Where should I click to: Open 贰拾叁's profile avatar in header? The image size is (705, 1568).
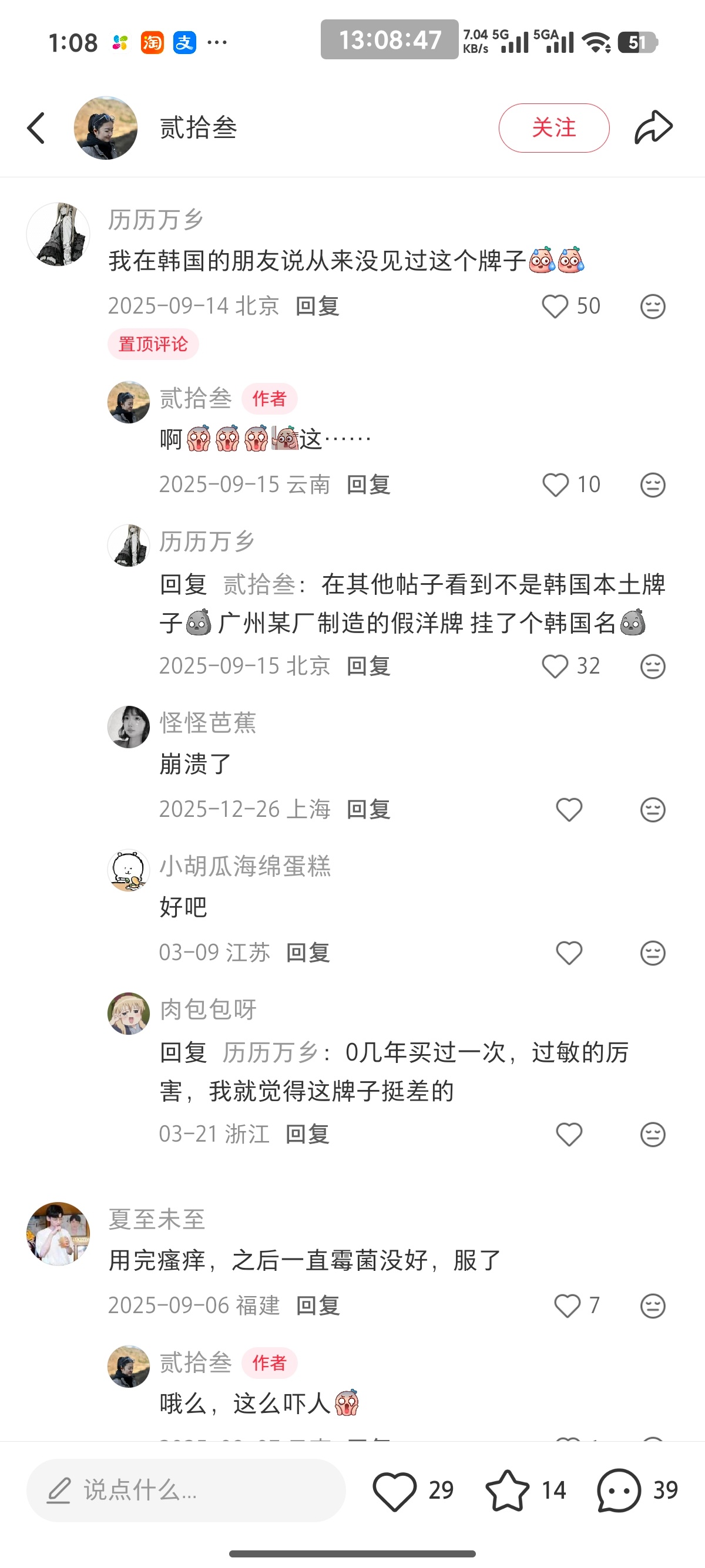pyautogui.click(x=105, y=128)
